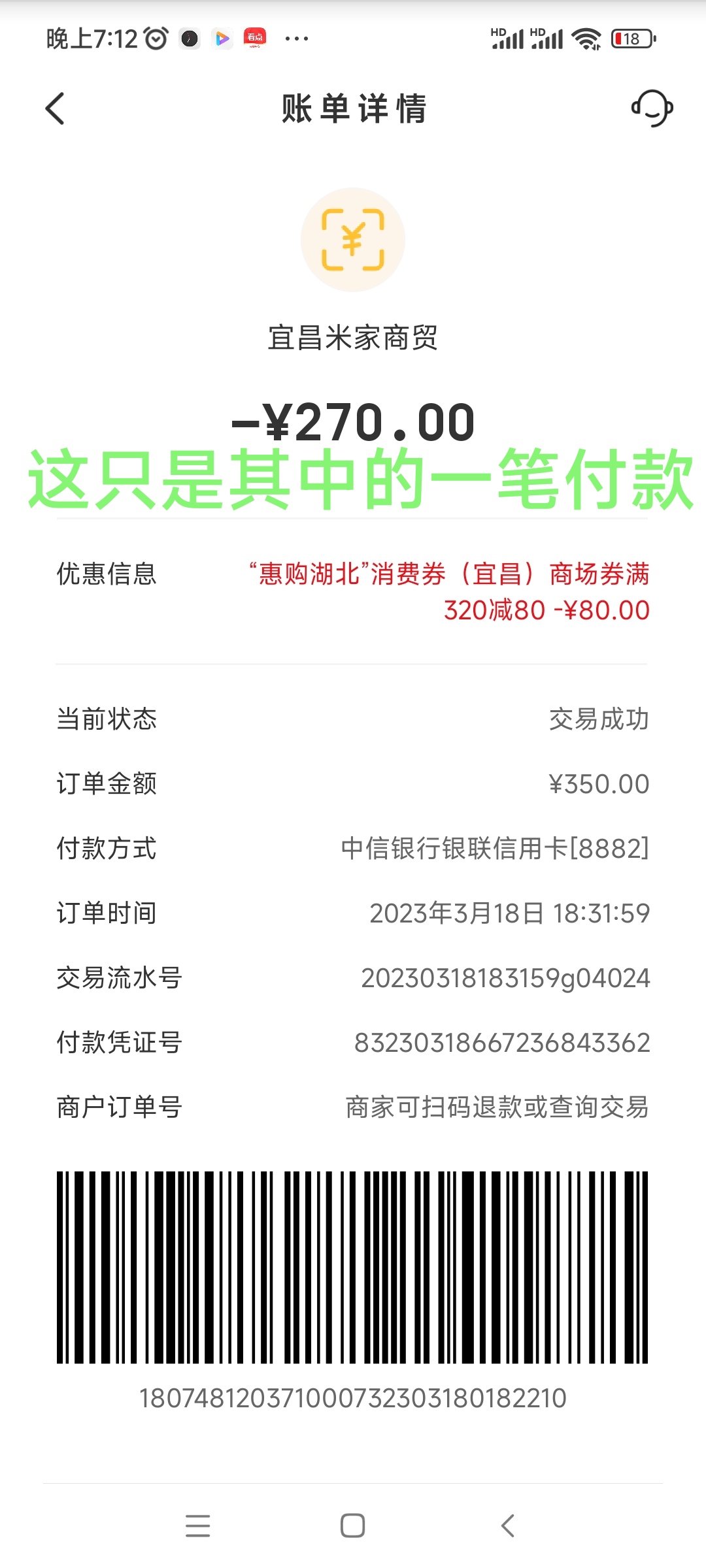Tap the system back arrow
This screenshot has height=1568, width=706.
508,1526
